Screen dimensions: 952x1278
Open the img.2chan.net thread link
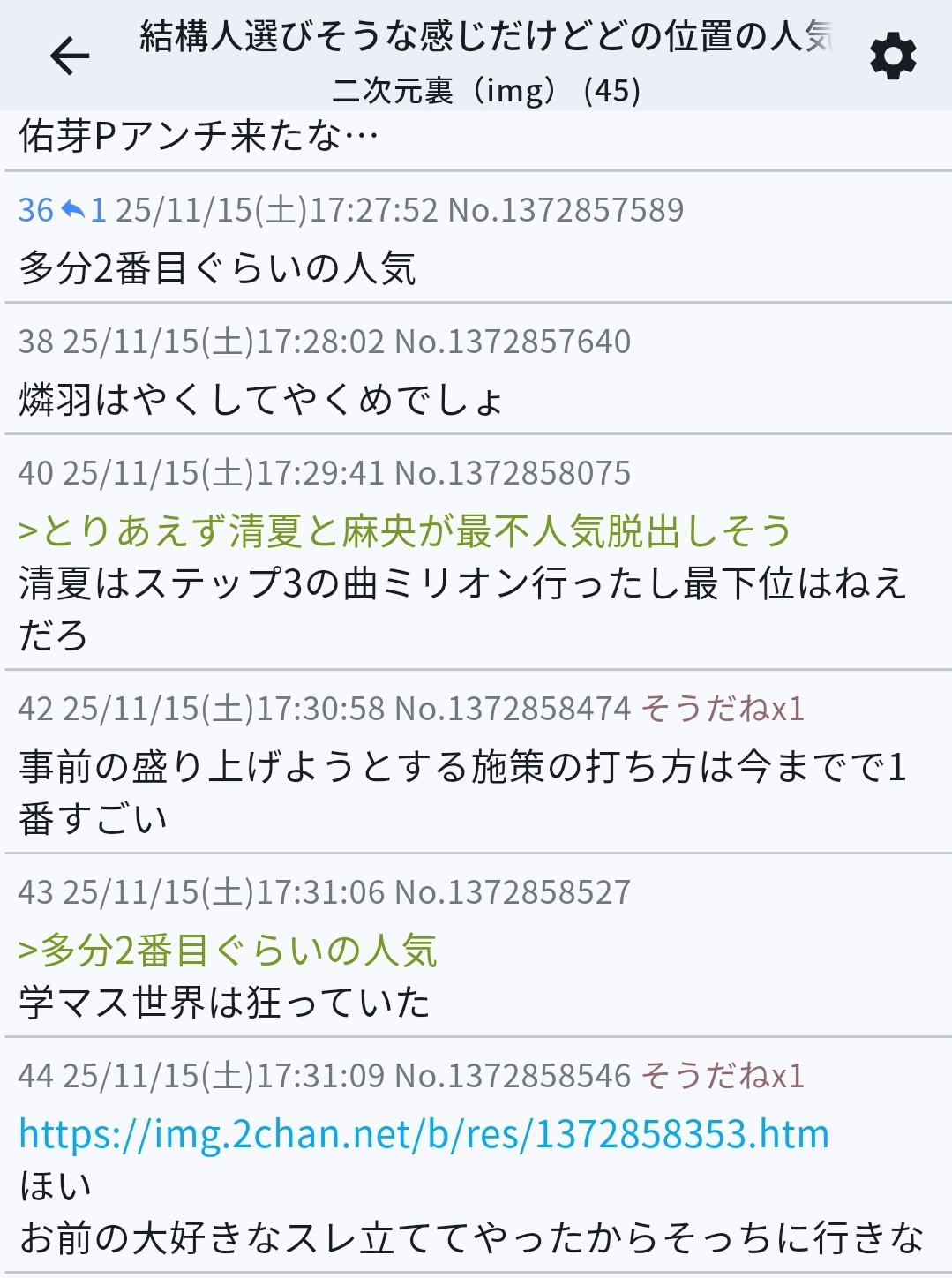(x=424, y=1134)
